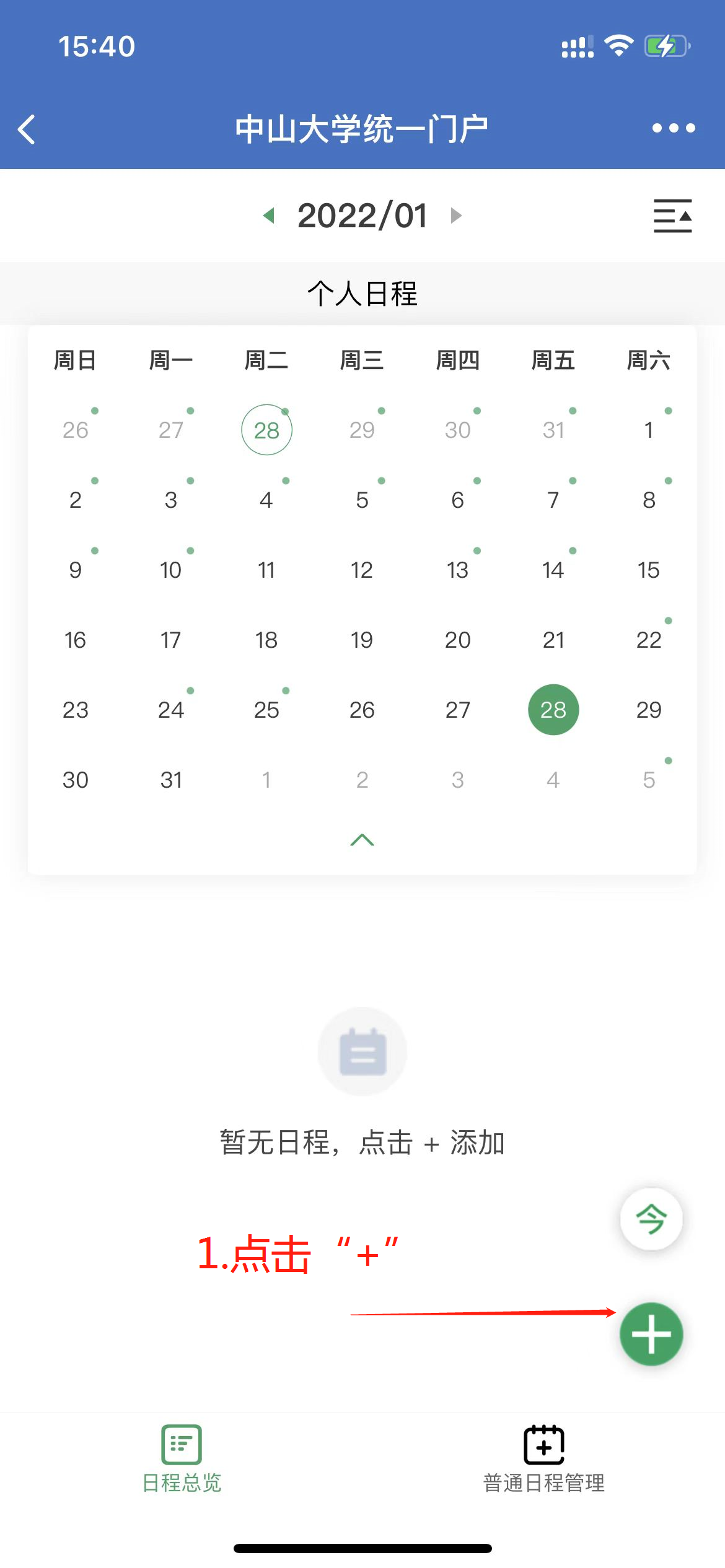725x1568 pixels.
Task: Collapse the calendar with the up chevron
Action: [362, 840]
